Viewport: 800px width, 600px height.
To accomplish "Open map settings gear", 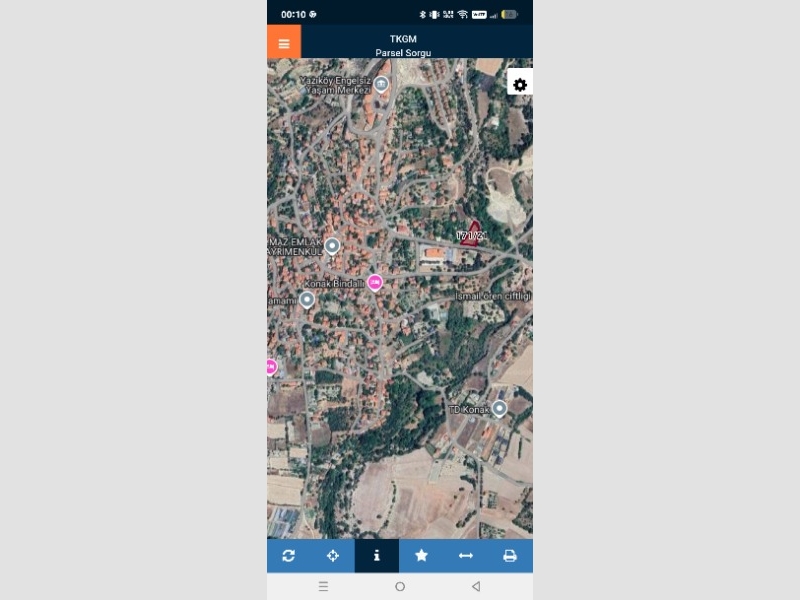I will pos(520,85).
